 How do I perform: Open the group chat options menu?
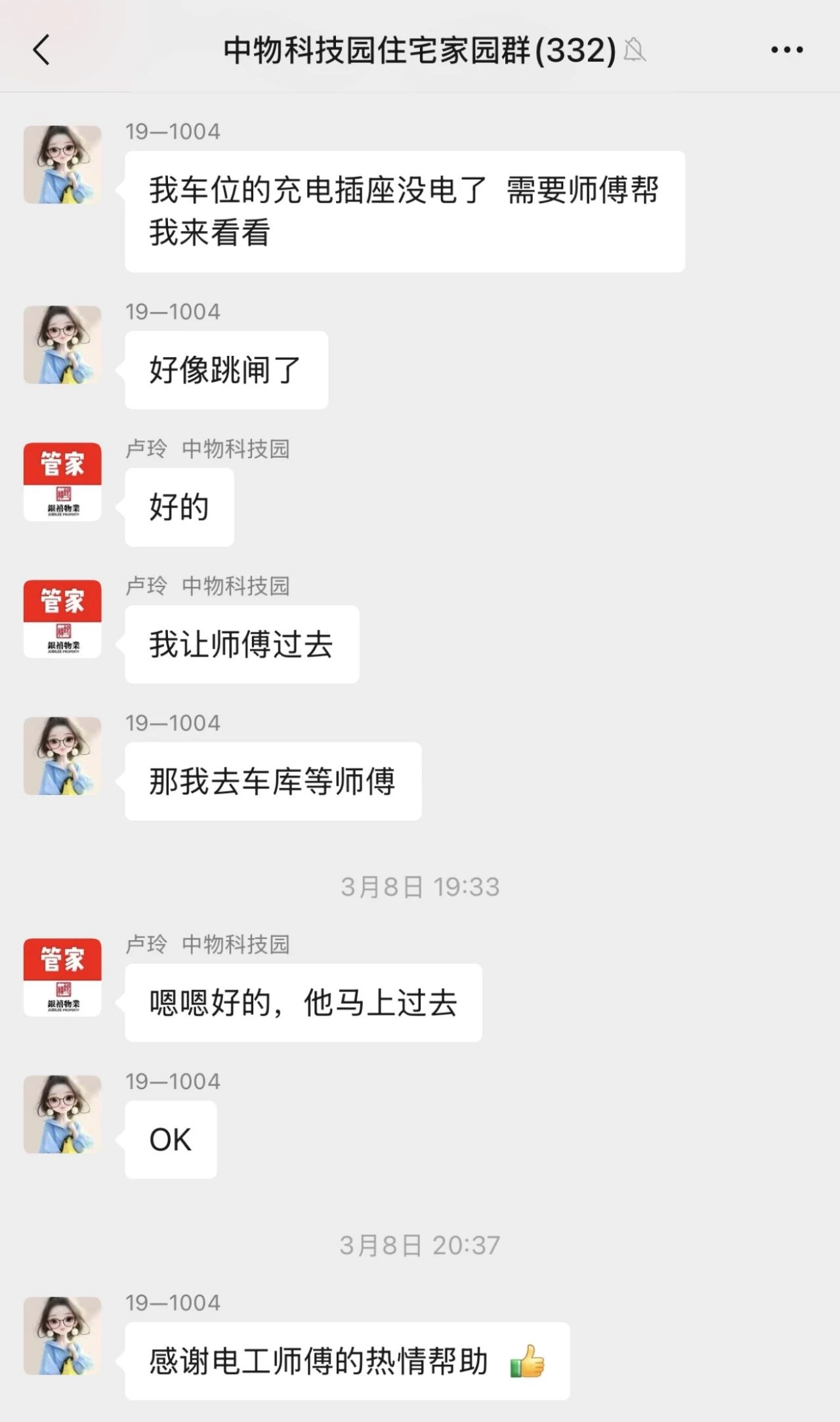point(787,50)
